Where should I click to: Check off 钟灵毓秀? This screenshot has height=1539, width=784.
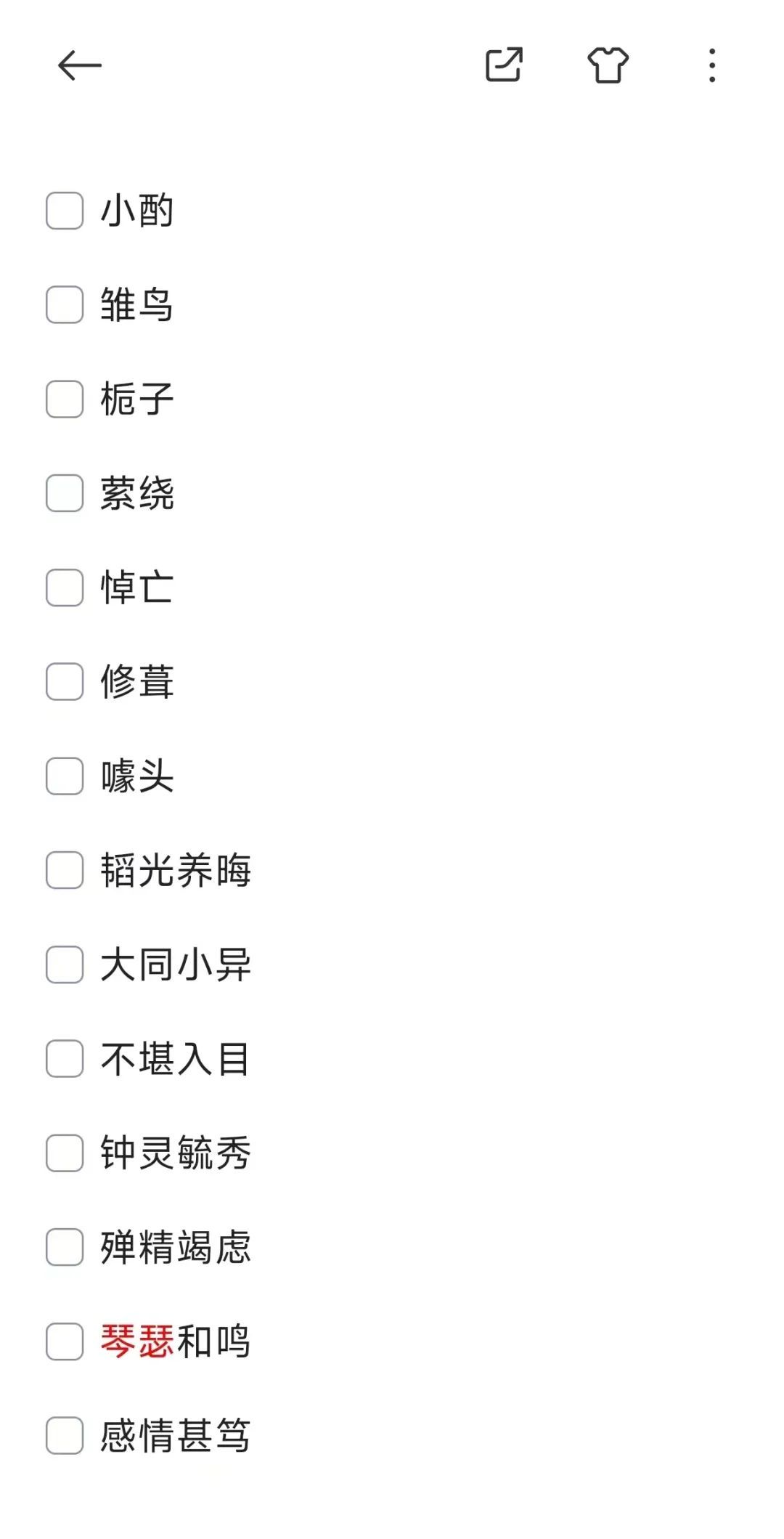pos(65,1153)
